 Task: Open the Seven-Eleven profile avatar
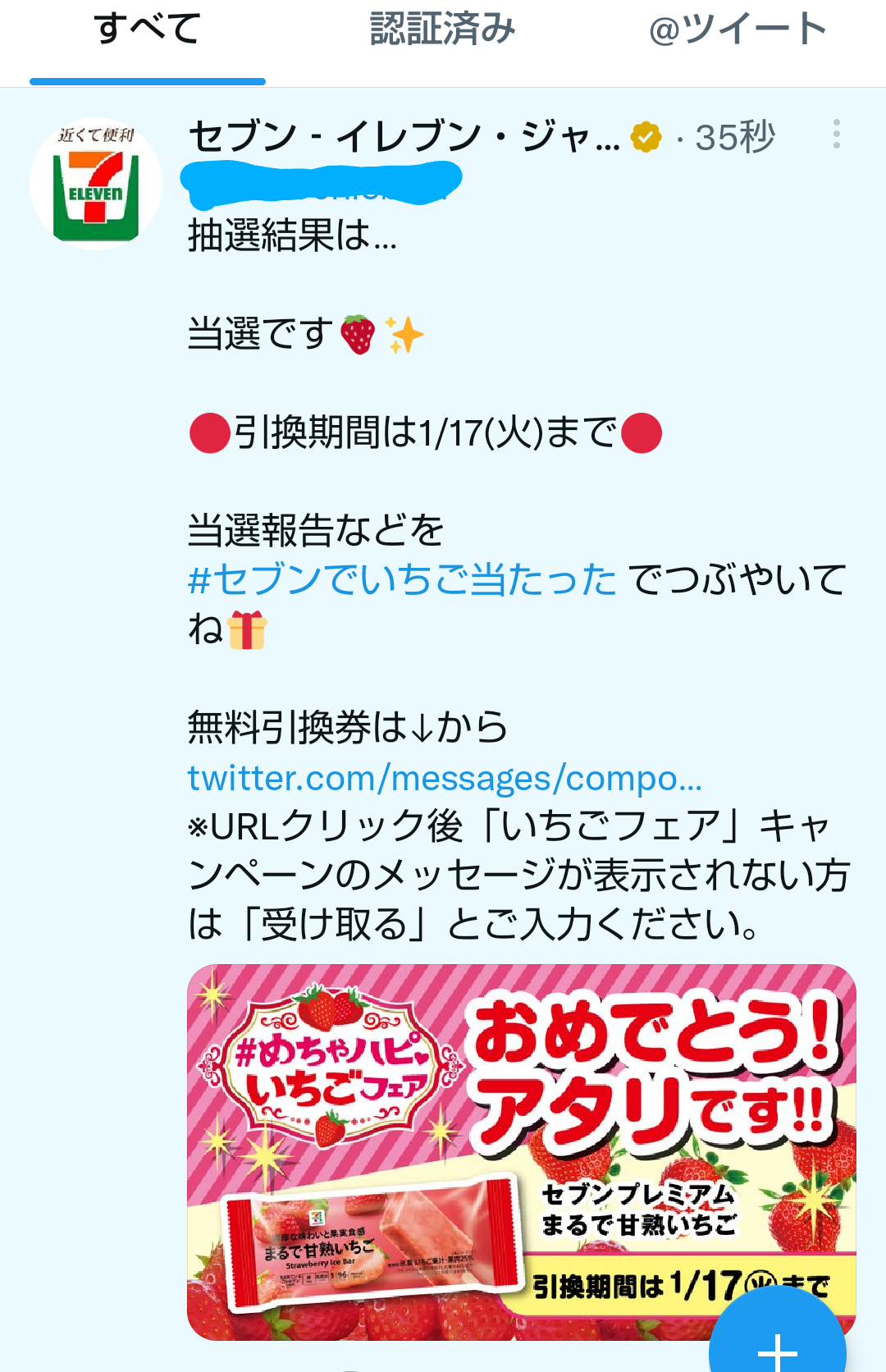(96, 184)
